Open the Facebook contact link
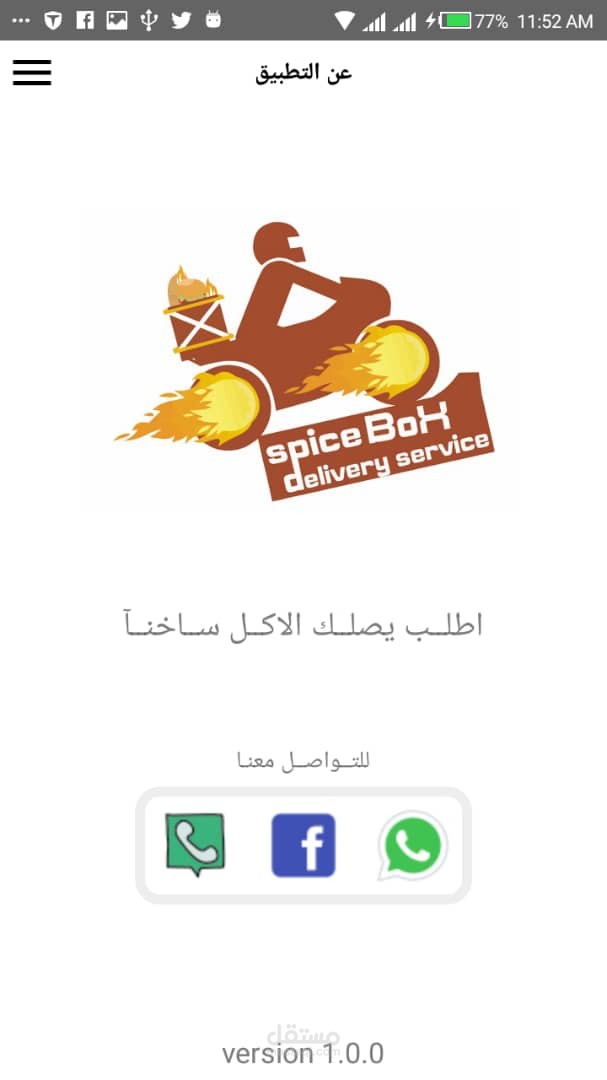607x1080 pixels. click(x=303, y=845)
